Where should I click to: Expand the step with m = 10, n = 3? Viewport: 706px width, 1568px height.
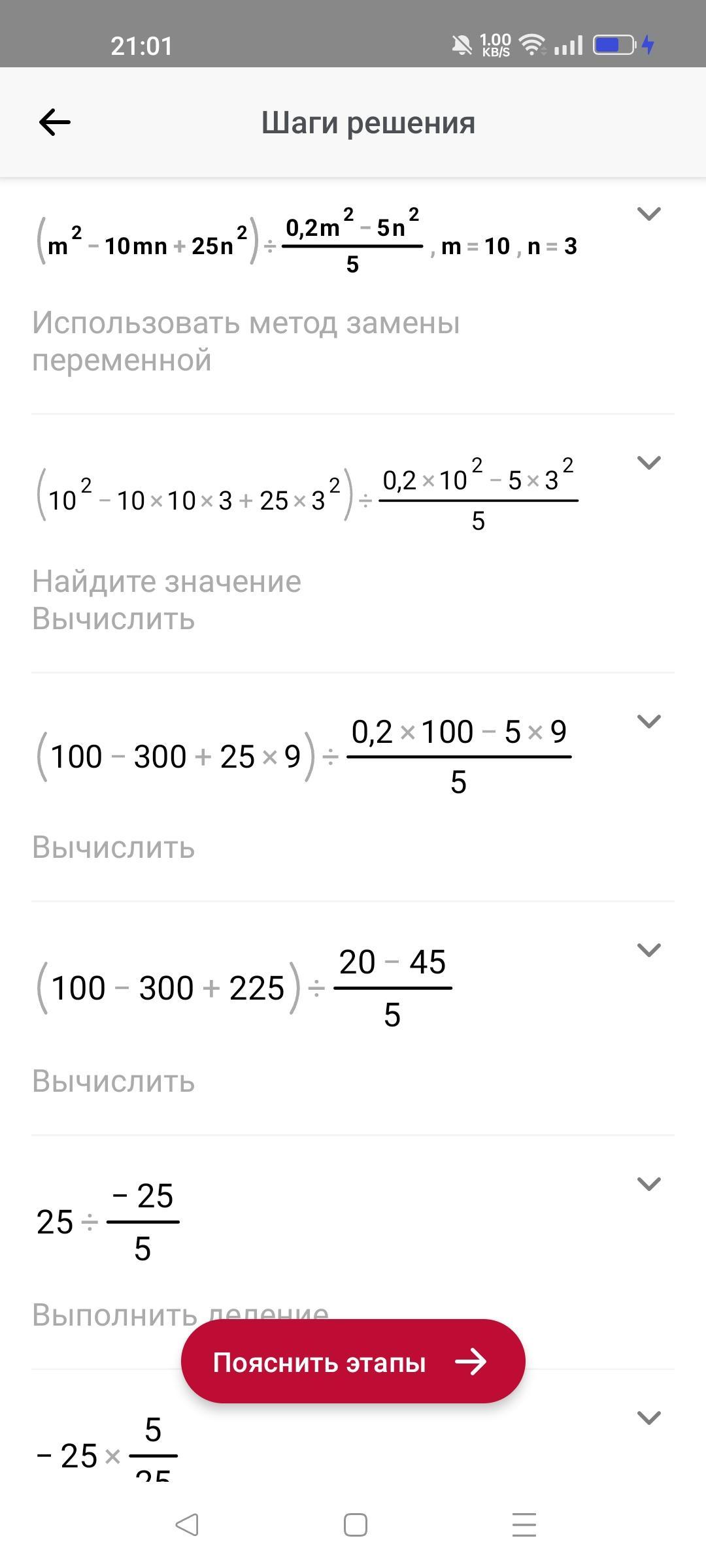pyautogui.click(x=648, y=214)
